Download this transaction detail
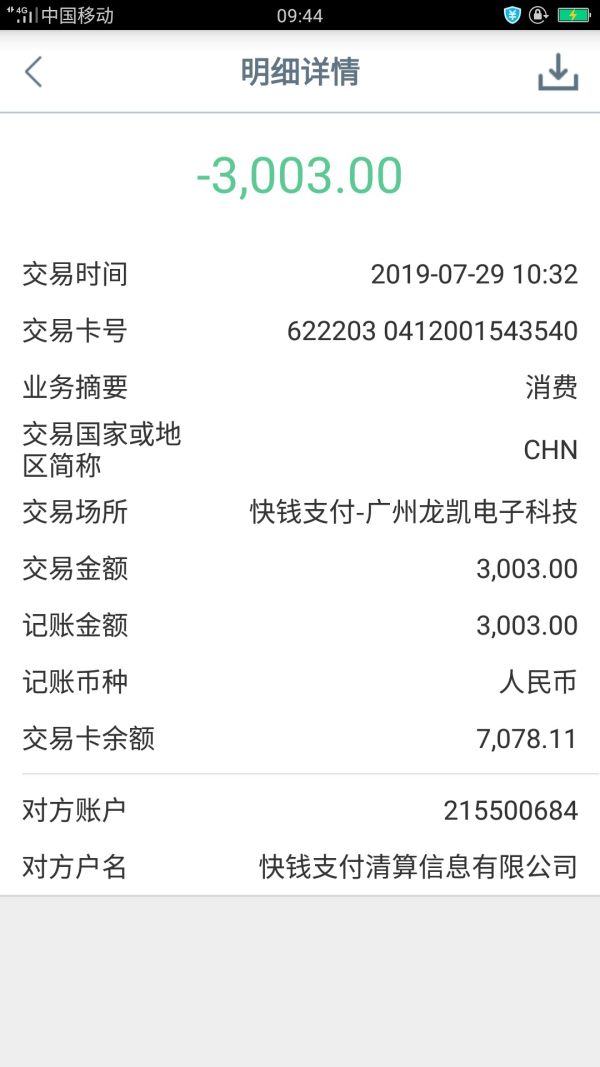 558,72
